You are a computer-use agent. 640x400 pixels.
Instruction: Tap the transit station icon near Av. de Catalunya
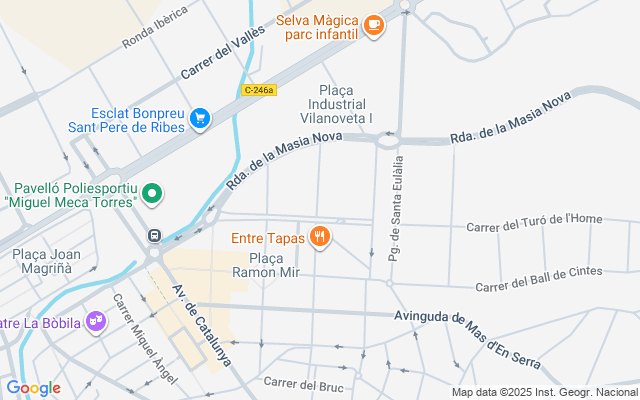coord(155,236)
